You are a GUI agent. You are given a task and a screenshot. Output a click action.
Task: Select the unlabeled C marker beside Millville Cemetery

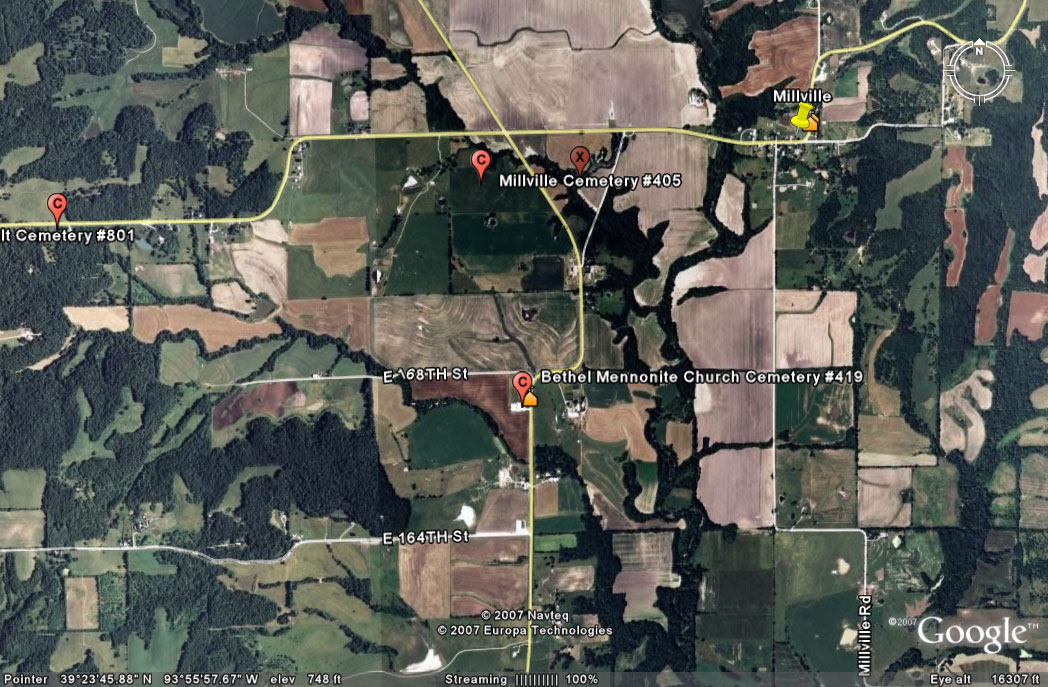coord(480,161)
